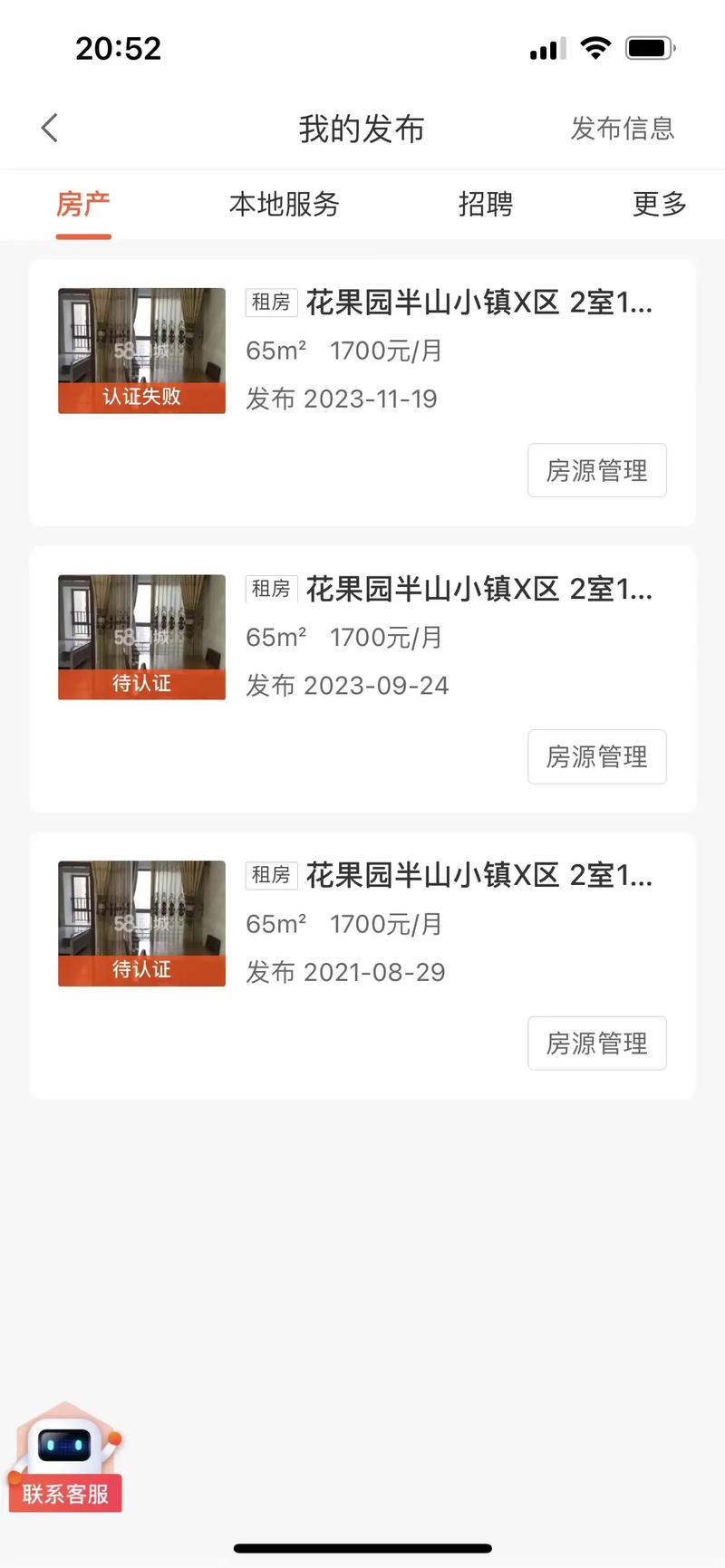Select the 房产 tab
Image resolution: width=725 pixels, height=1568 pixels.
(83, 204)
